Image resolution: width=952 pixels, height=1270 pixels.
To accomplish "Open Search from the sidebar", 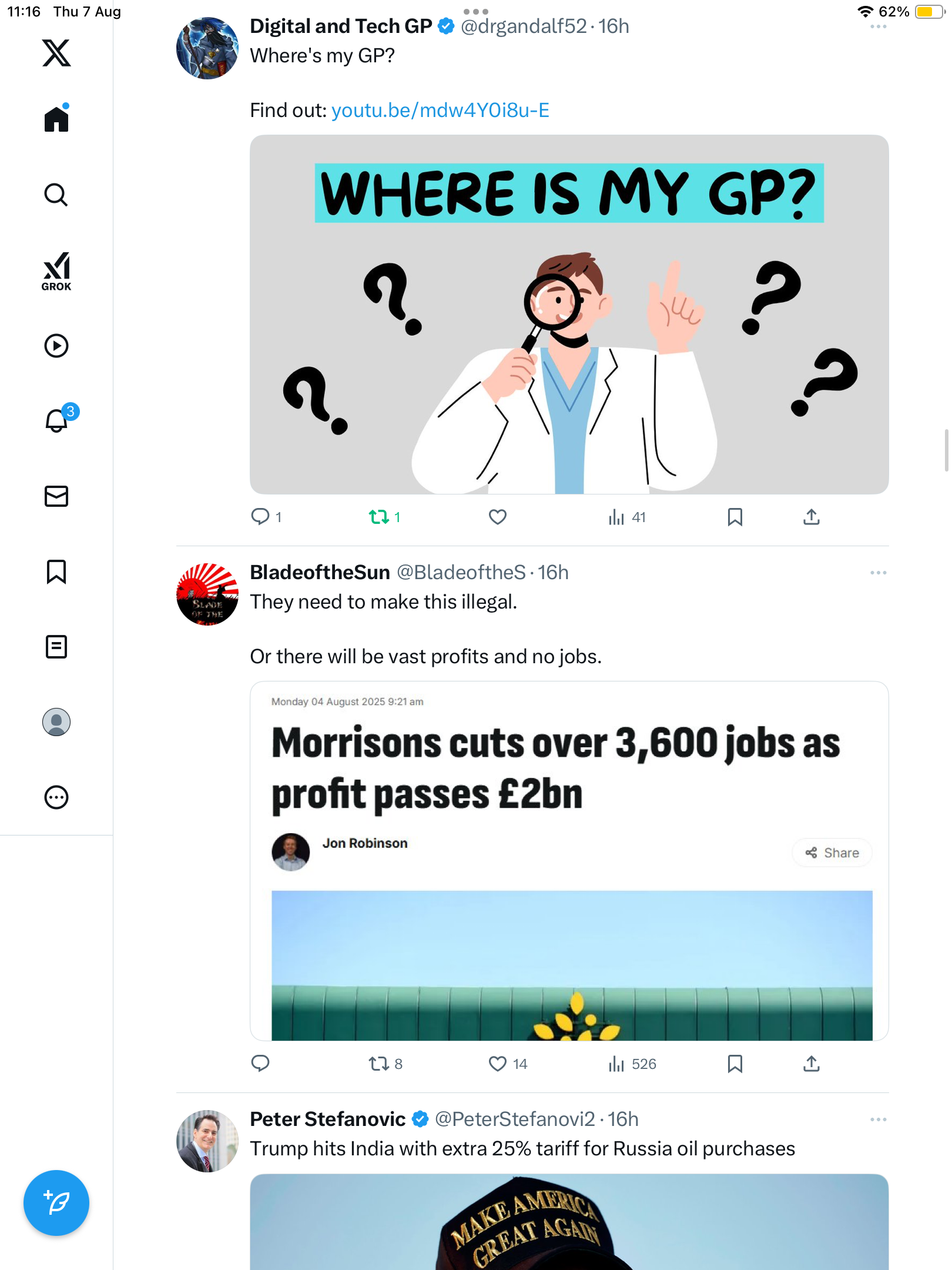I will pyautogui.click(x=56, y=195).
